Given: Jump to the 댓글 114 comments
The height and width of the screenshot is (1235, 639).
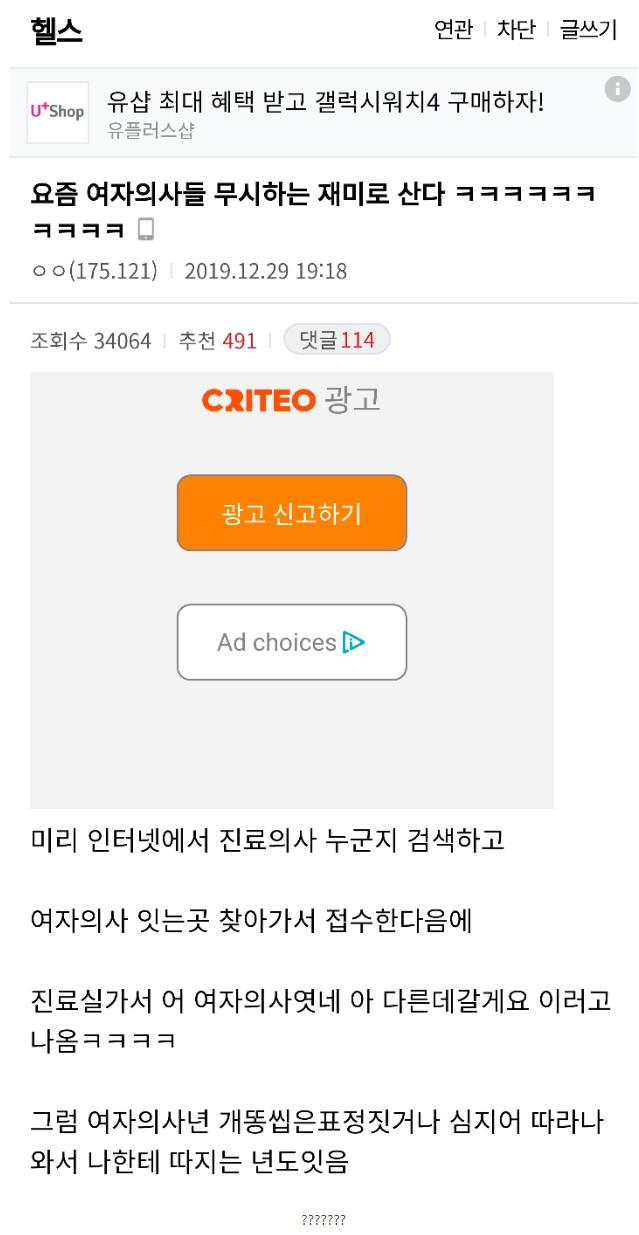Looking at the screenshot, I should point(337,340).
